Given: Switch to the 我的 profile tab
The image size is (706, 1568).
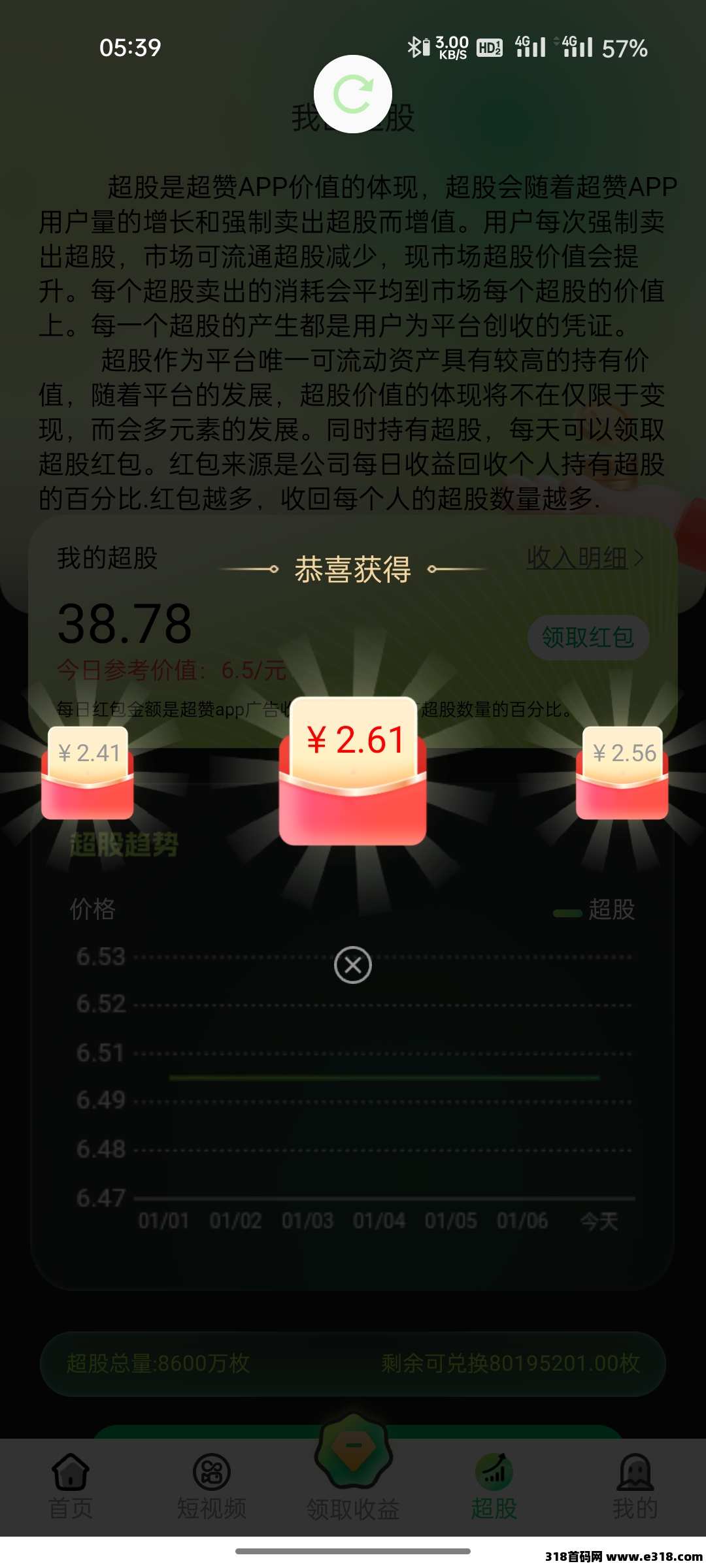Looking at the screenshot, I should [635, 1486].
